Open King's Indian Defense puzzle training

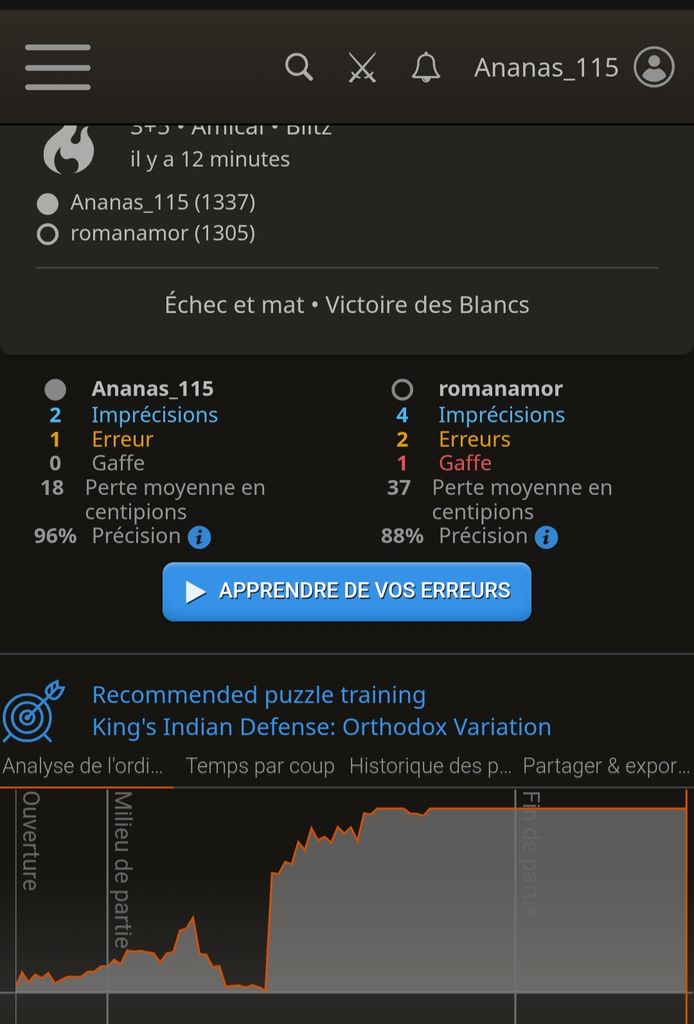(321, 727)
